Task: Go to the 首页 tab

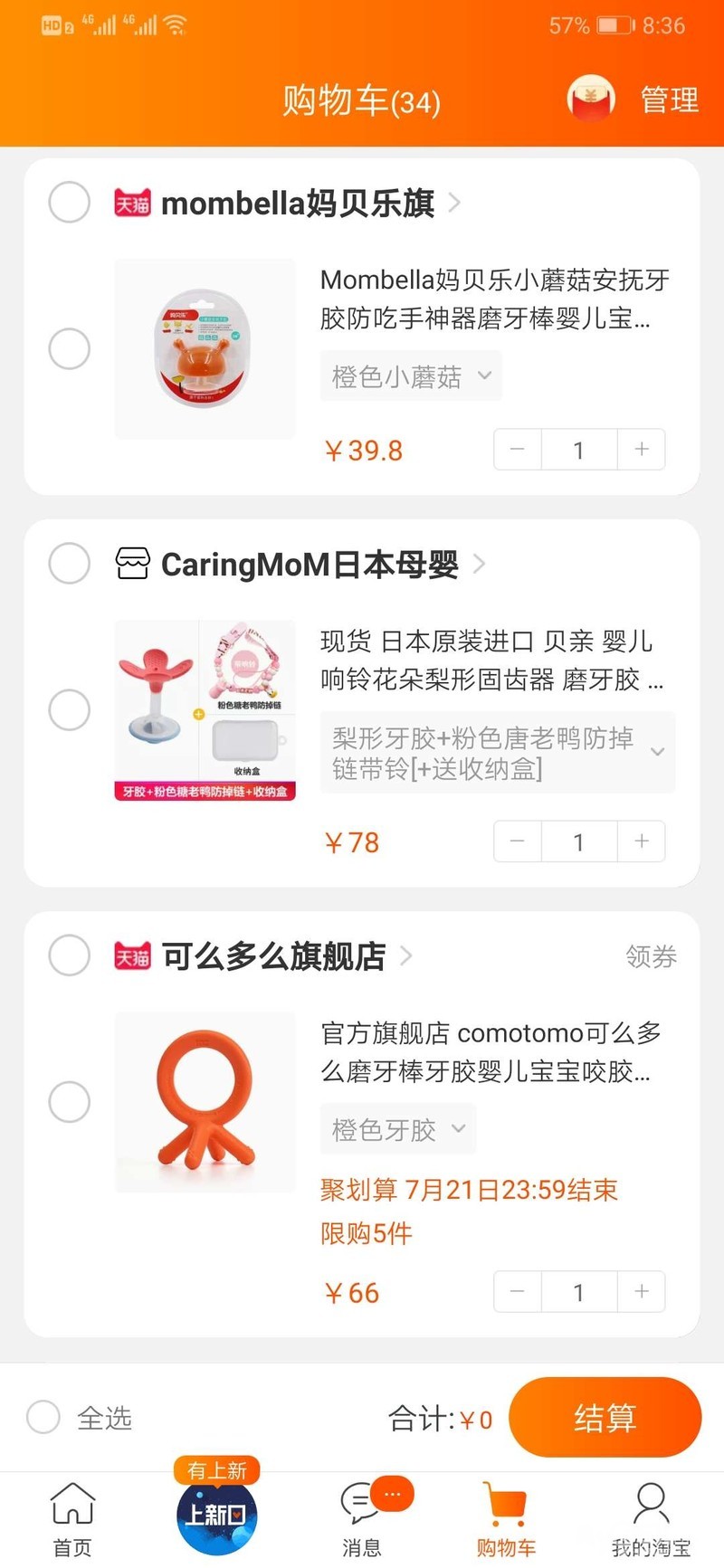Action: click(72, 1520)
